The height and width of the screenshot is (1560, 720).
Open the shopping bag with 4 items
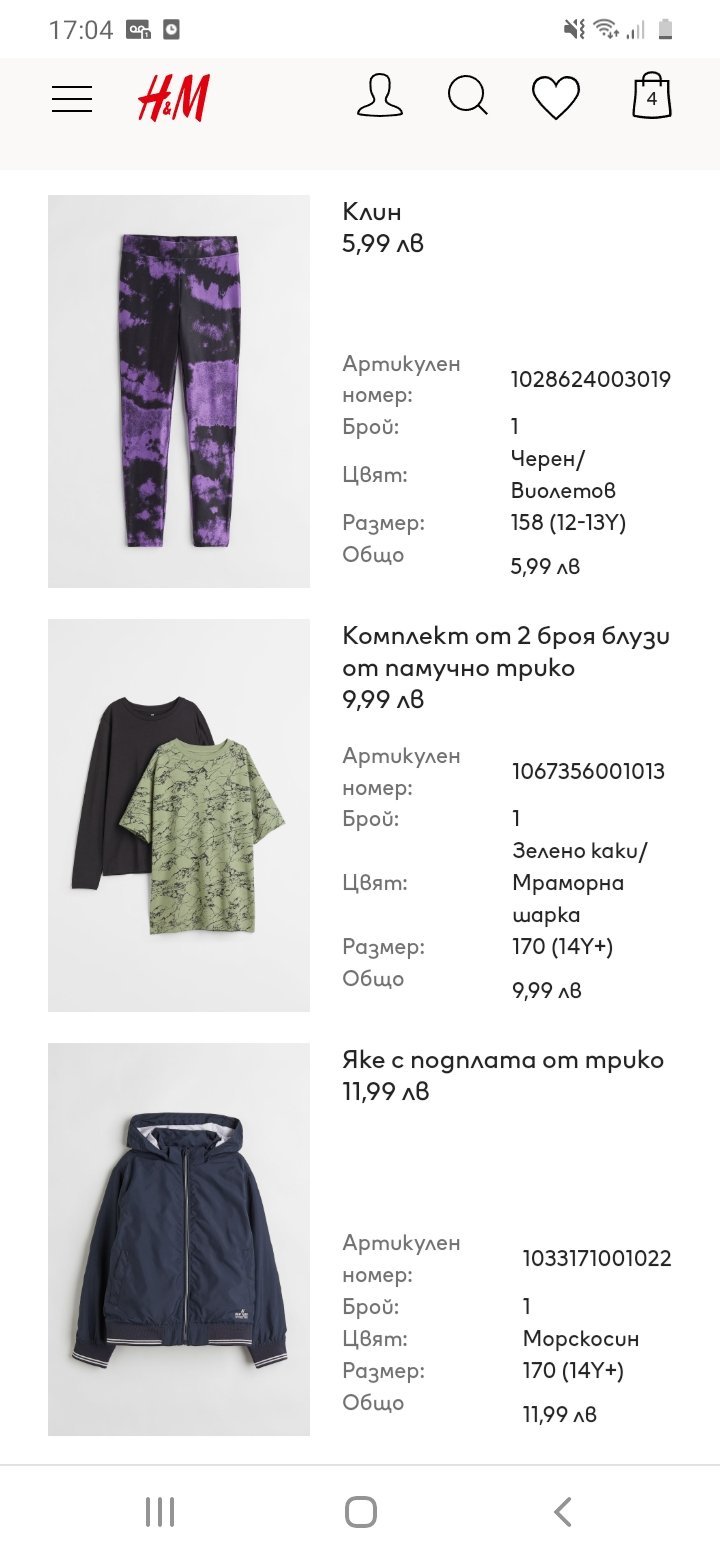[x=652, y=96]
